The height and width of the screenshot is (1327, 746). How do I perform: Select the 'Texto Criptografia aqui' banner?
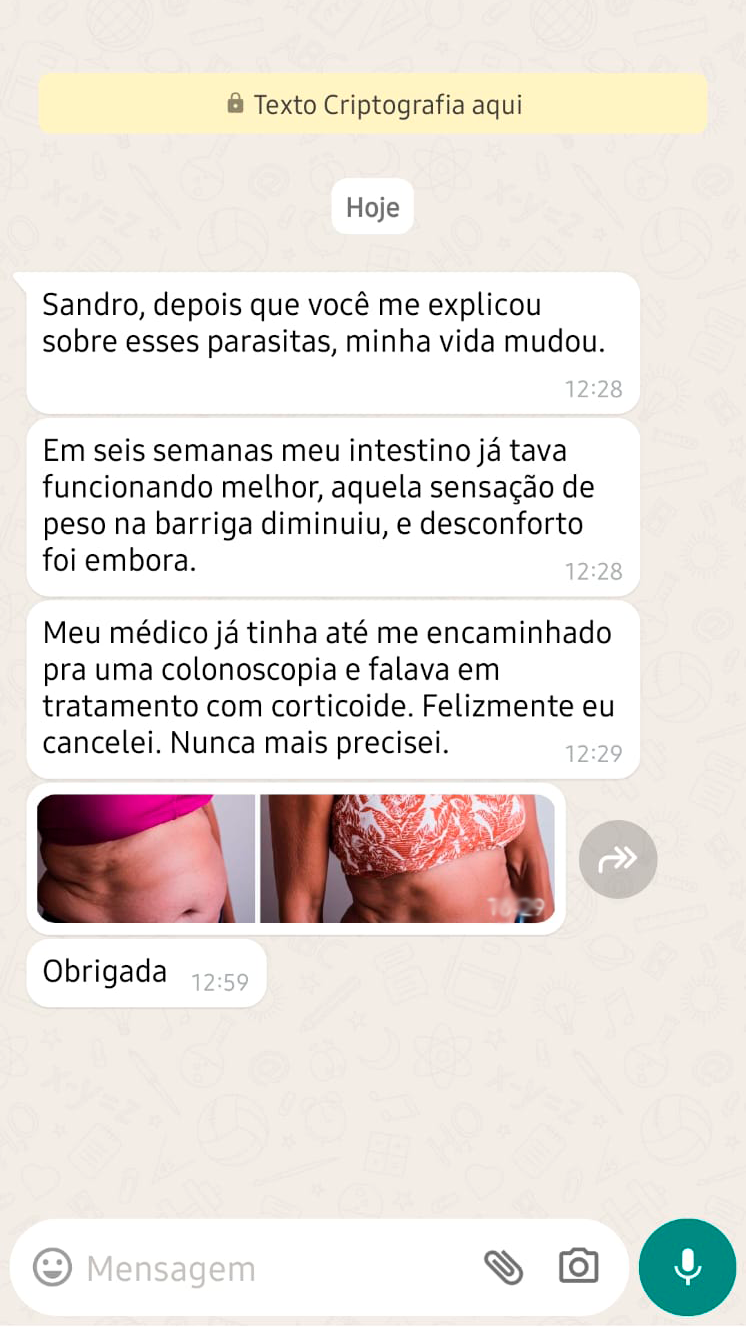pos(372,104)
